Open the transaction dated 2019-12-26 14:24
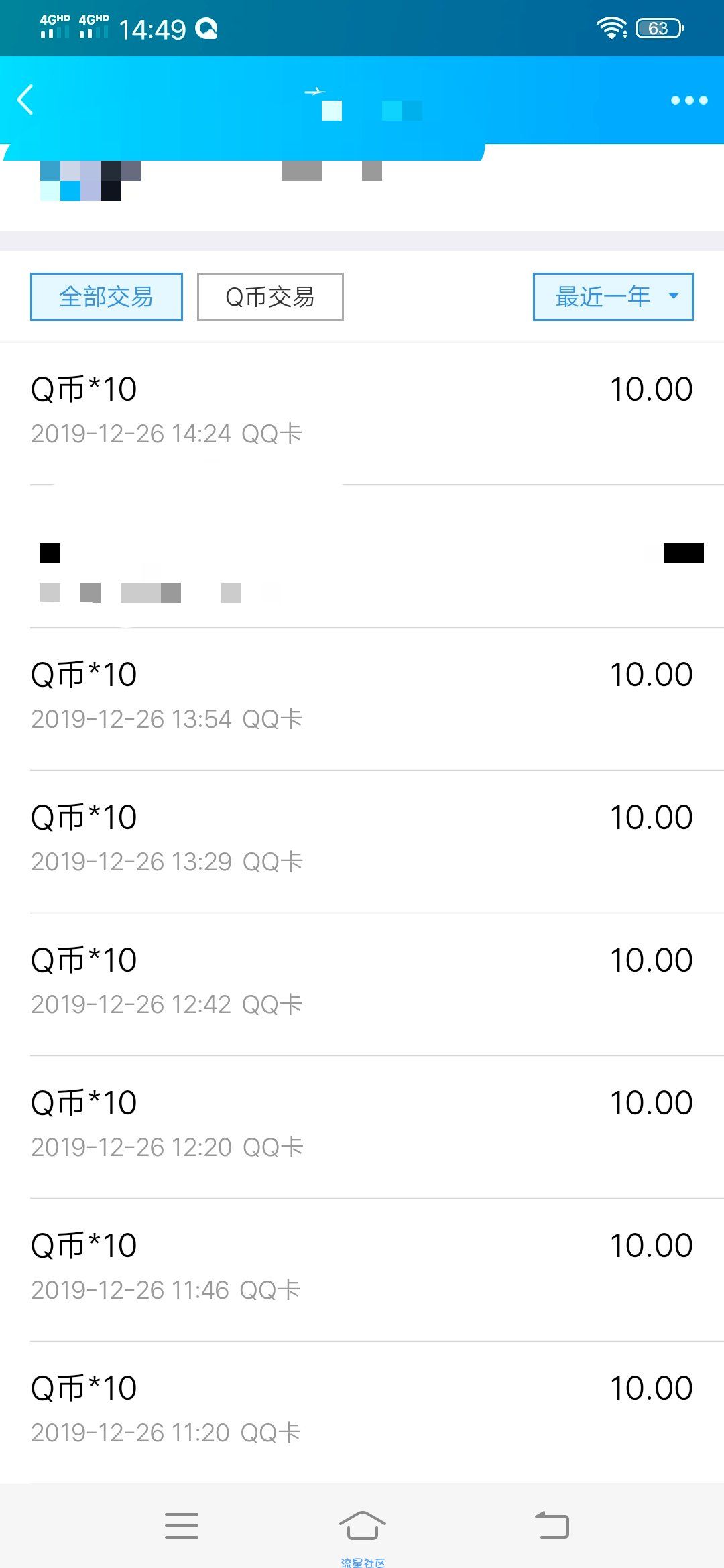The width and height of the screenshot is (724, 1568). point(362,413)
